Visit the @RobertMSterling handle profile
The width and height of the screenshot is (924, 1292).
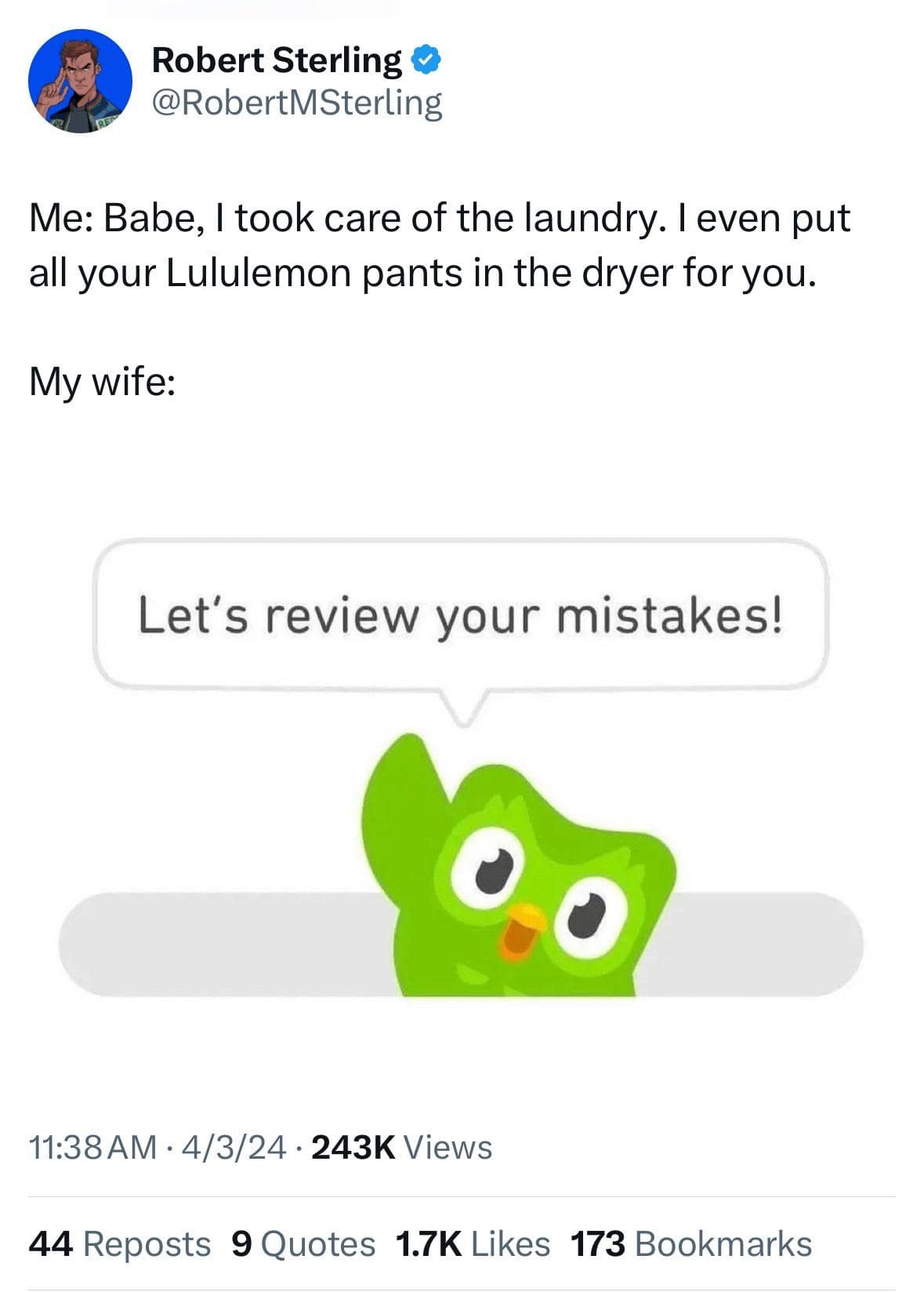297,103
